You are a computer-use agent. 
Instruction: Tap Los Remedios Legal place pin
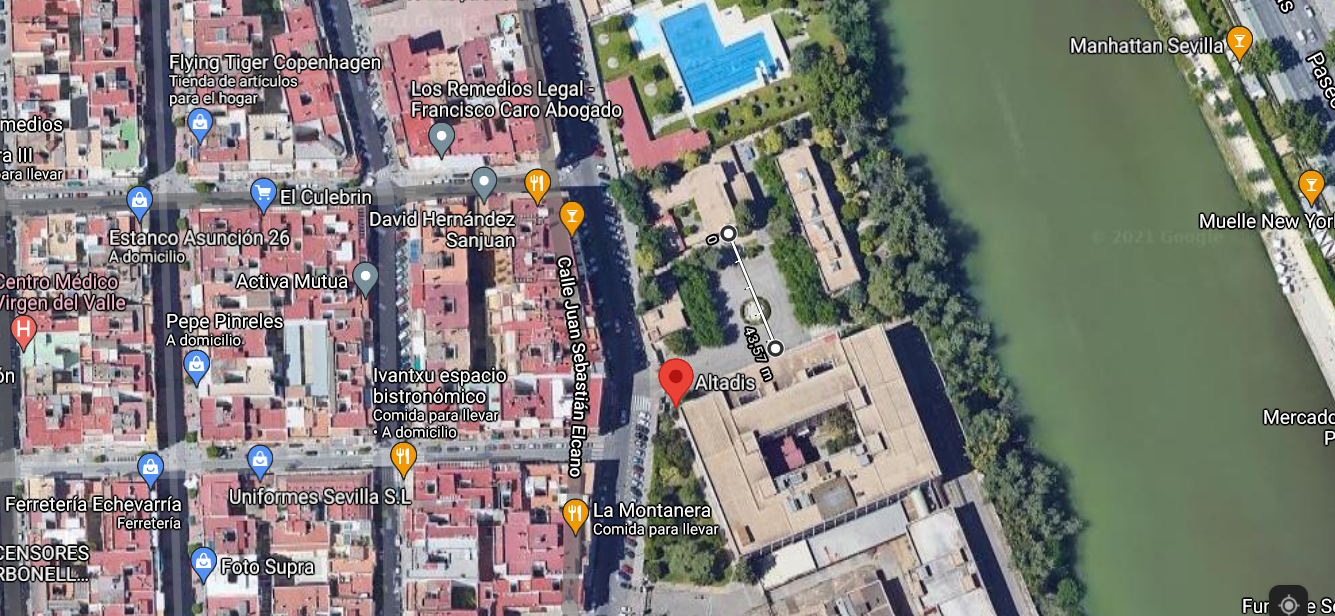pos(441,137)
